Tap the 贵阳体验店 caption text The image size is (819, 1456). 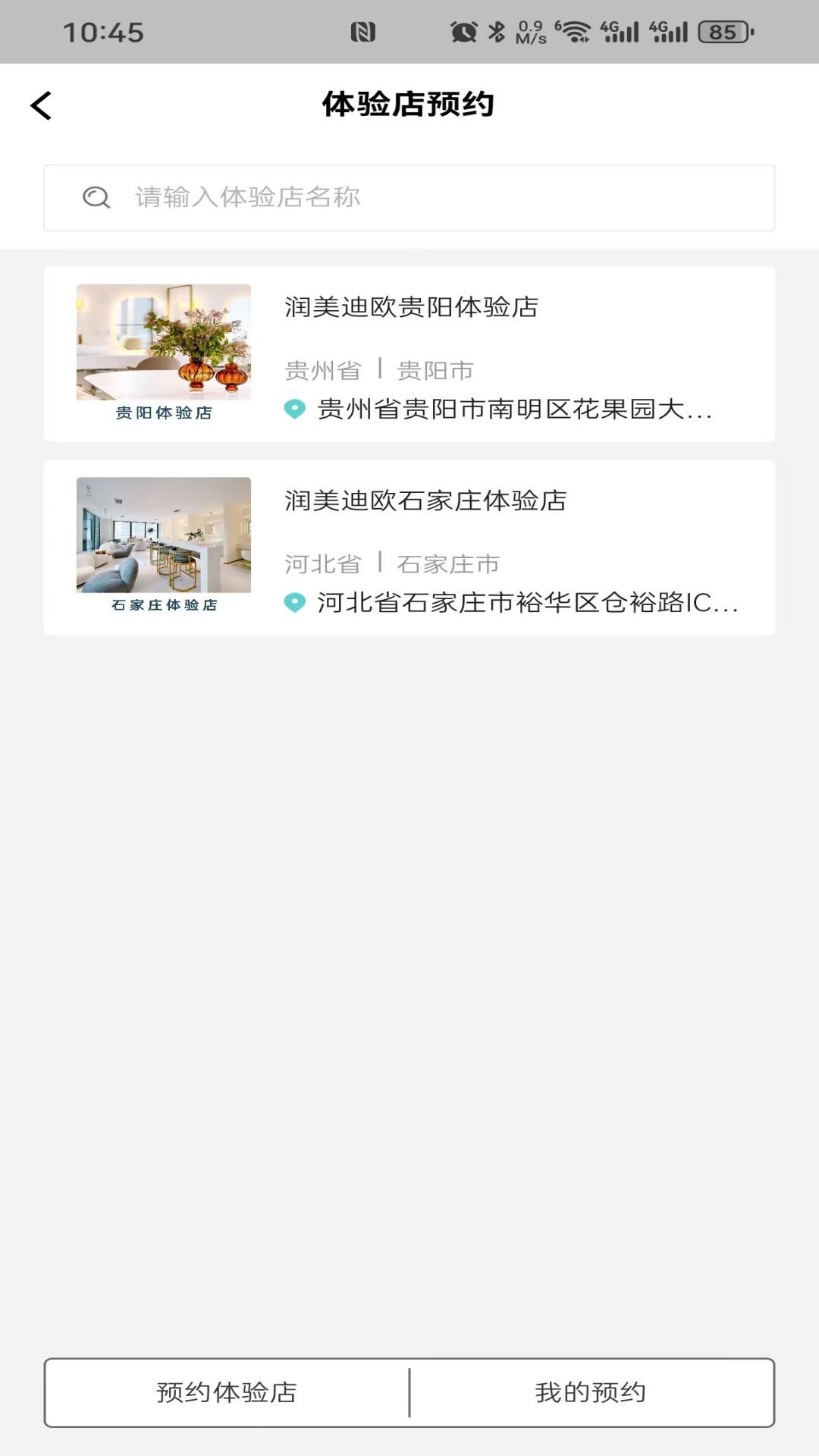coord(162,414)
